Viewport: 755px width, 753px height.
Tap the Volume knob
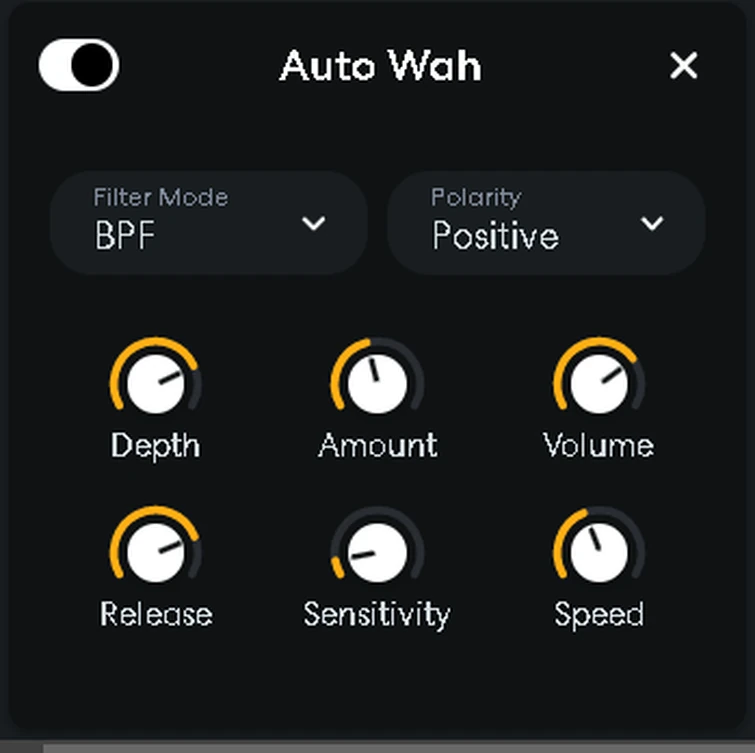point(598,384)
